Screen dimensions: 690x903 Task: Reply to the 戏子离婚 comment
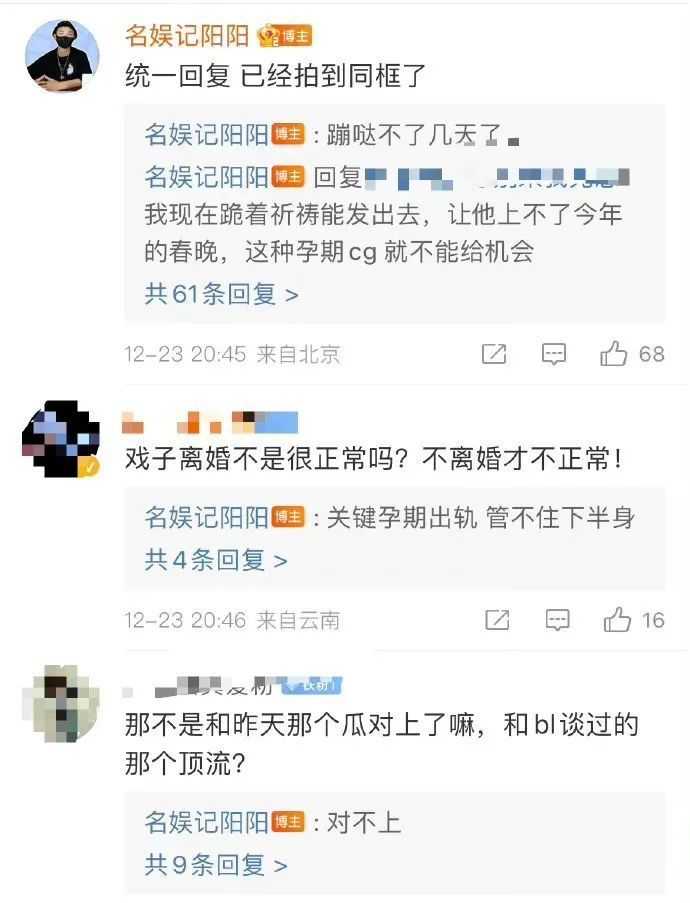[557, 620]
